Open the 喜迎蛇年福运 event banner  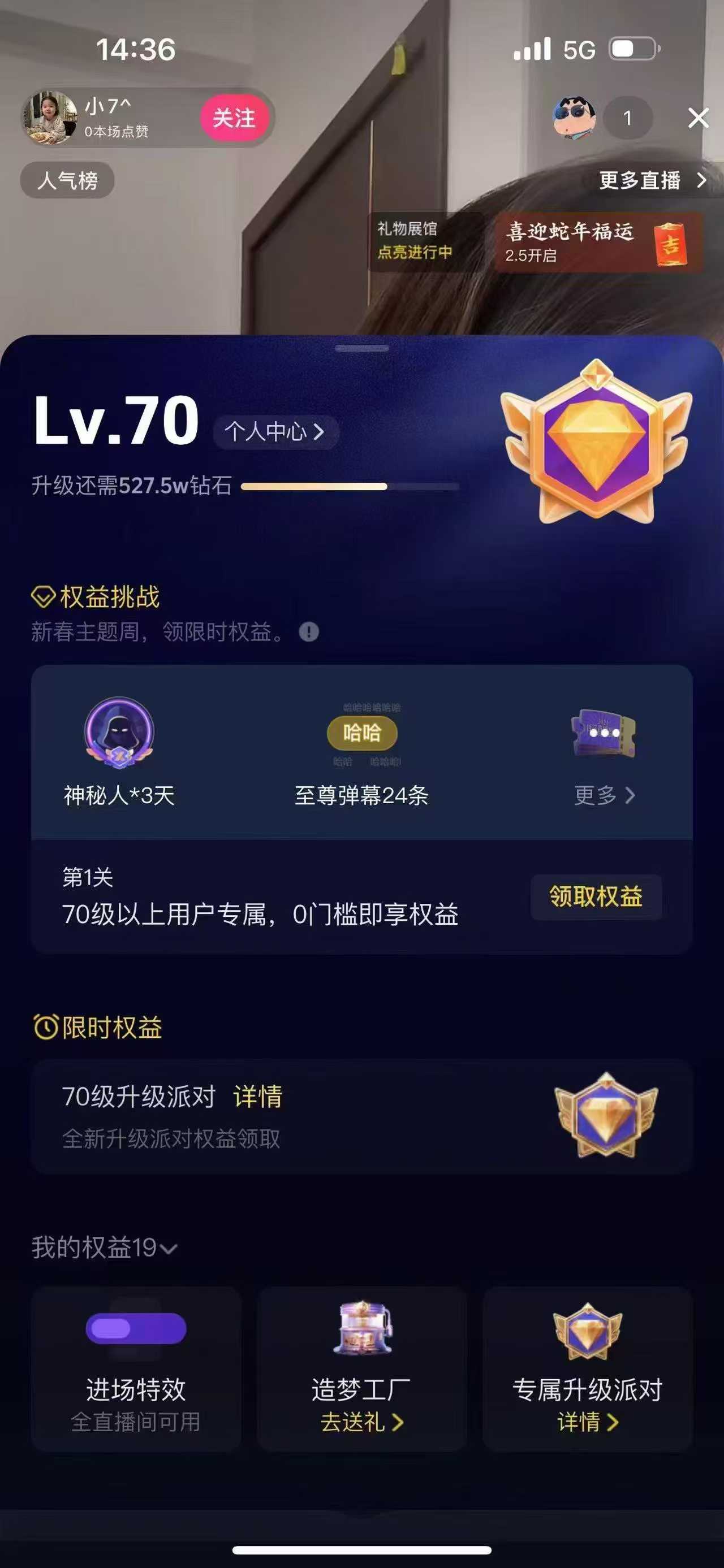[x=597, y=242]
